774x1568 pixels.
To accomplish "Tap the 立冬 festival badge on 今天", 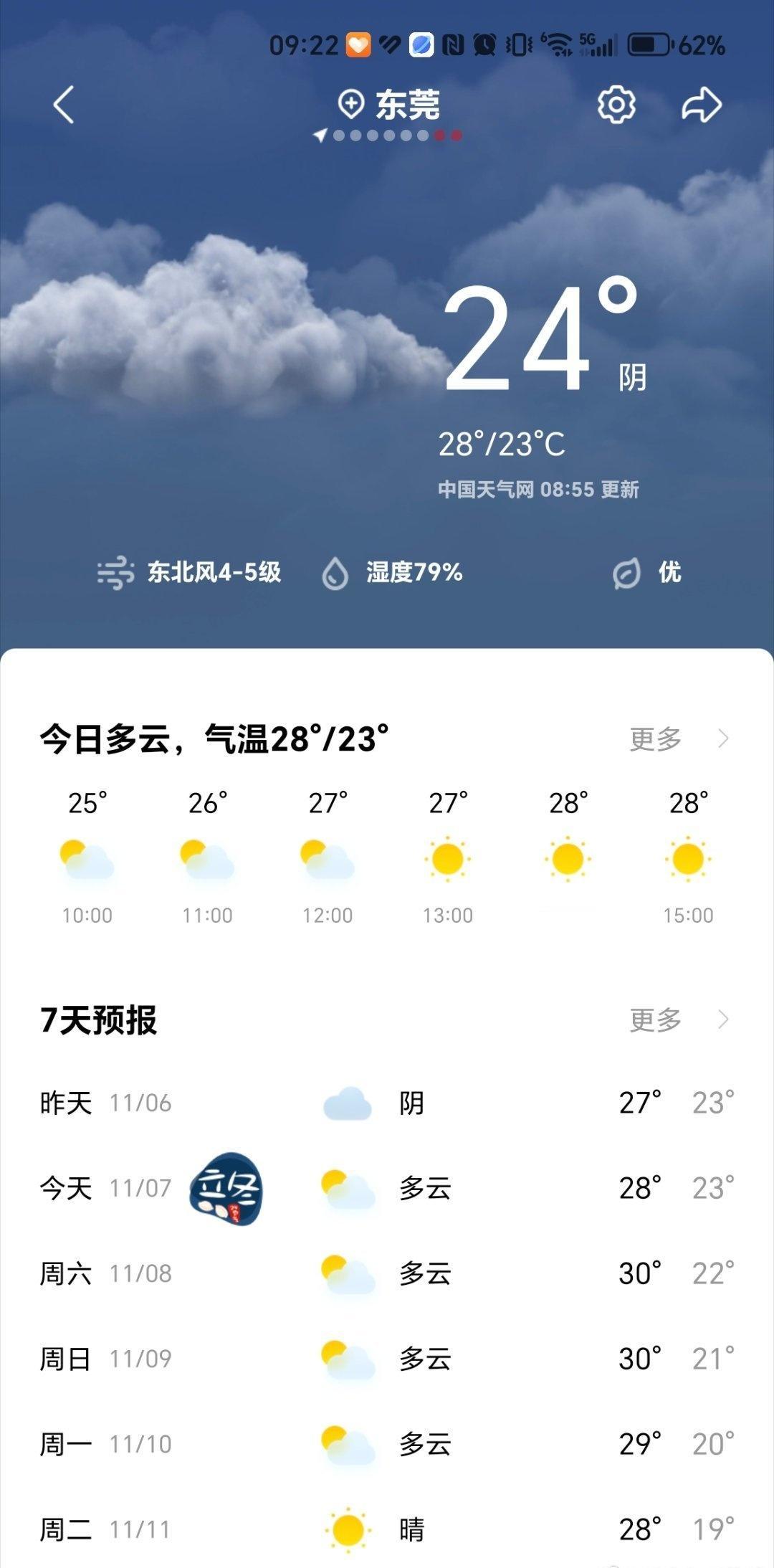I will (x=226, y=1189).
